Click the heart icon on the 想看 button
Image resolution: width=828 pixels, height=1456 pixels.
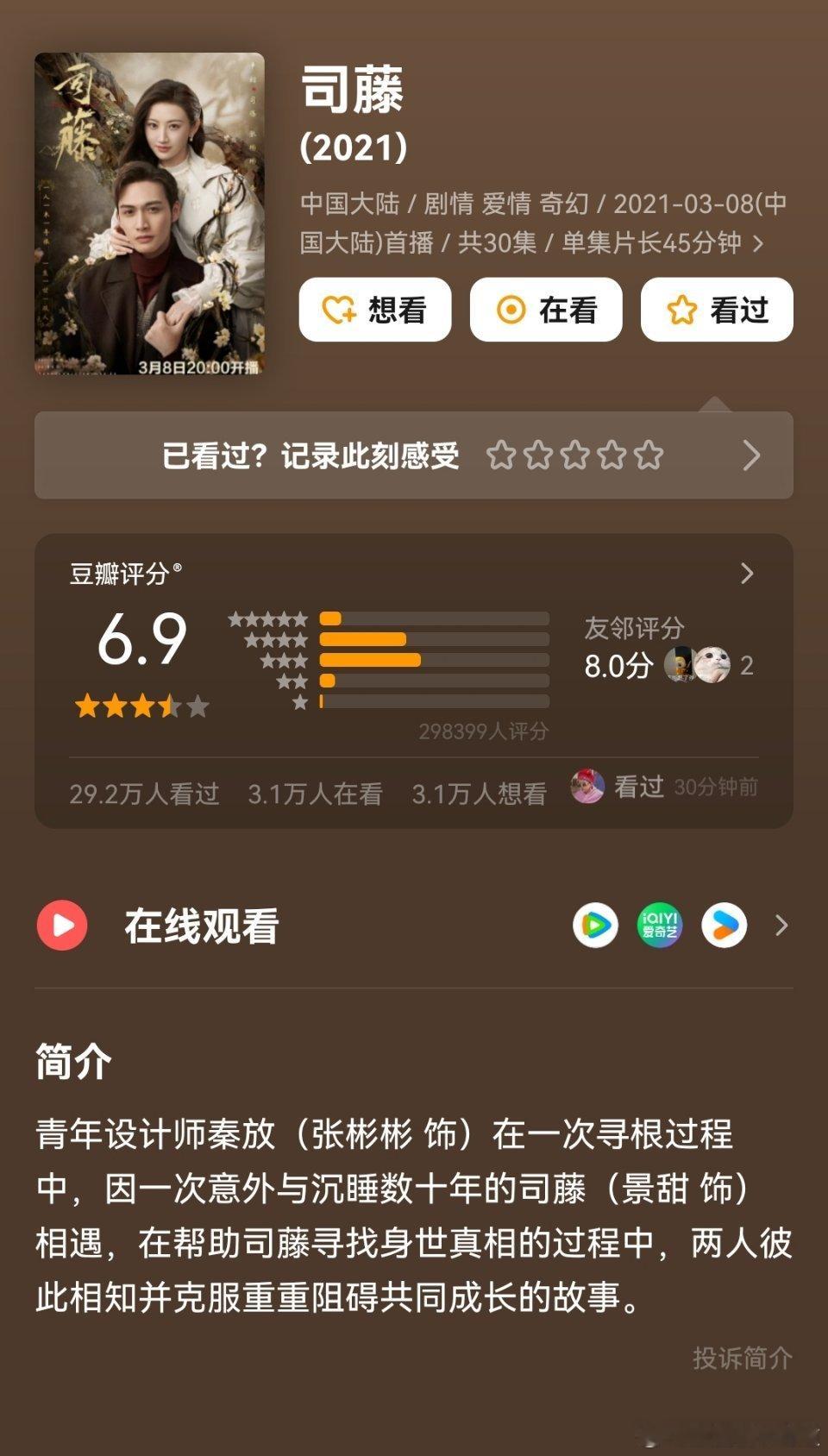coord(338,310)
